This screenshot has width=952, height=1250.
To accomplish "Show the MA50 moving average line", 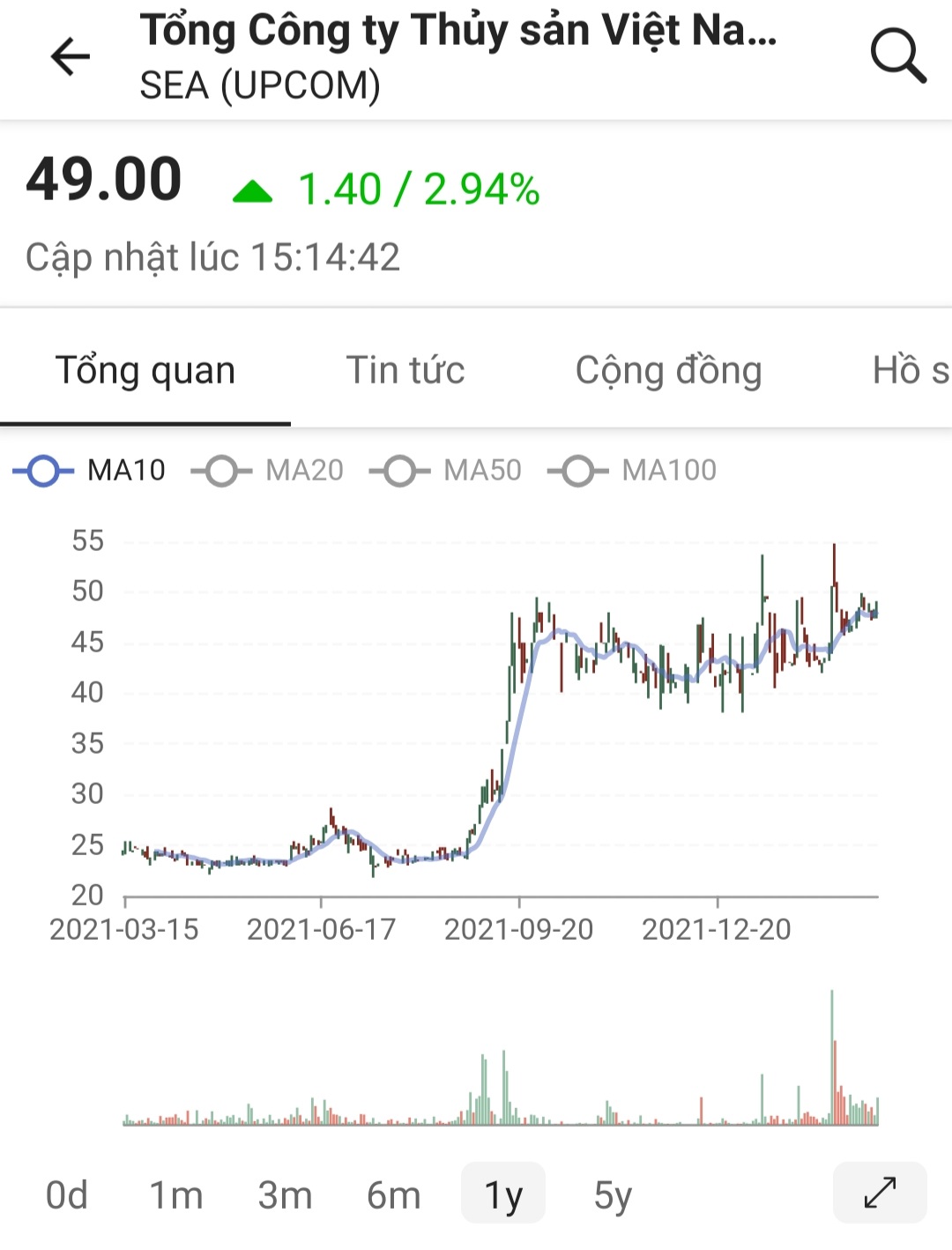I will click(x=446, y=471).
